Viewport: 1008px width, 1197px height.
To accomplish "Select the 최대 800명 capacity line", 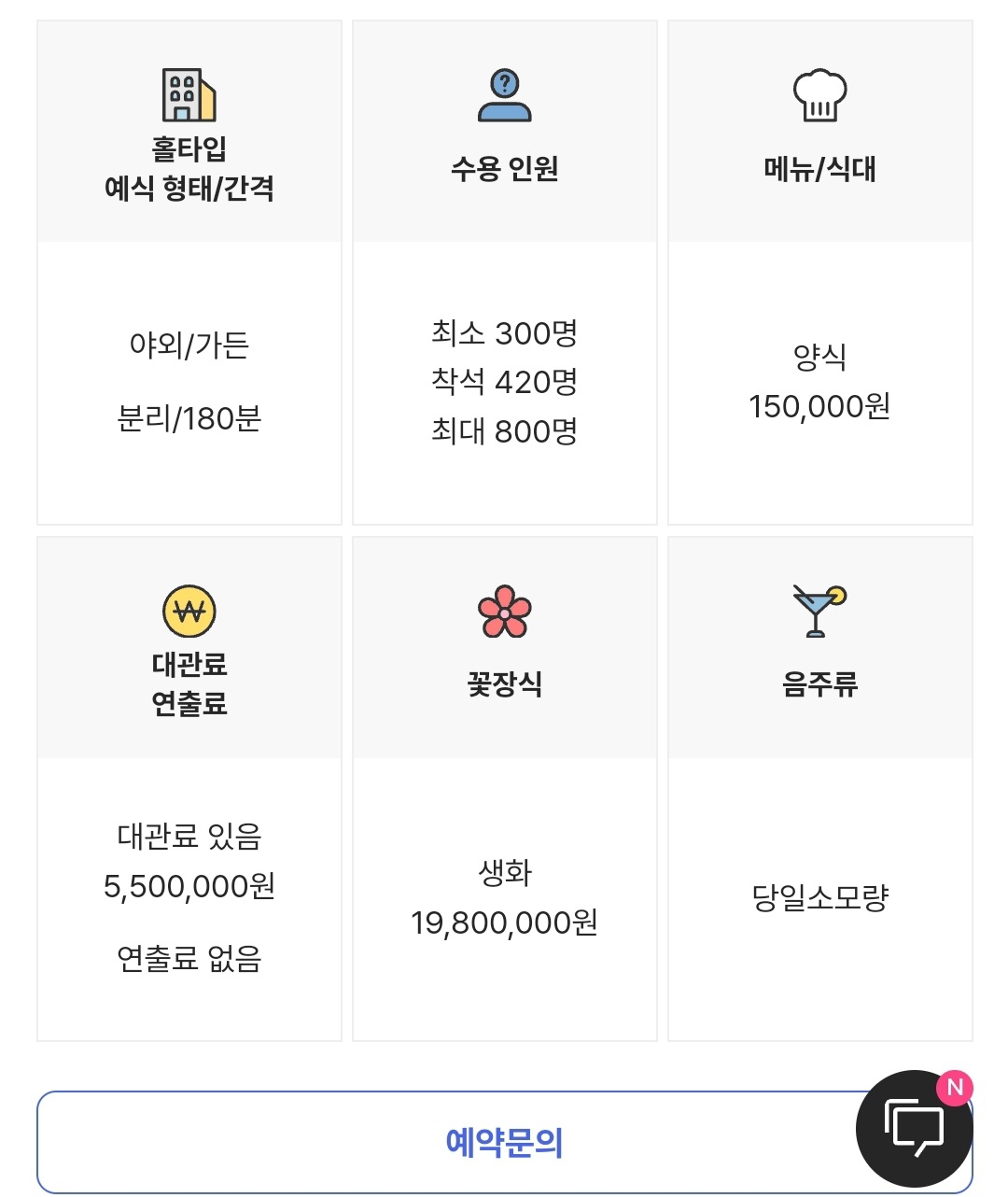I will [505, 432].
